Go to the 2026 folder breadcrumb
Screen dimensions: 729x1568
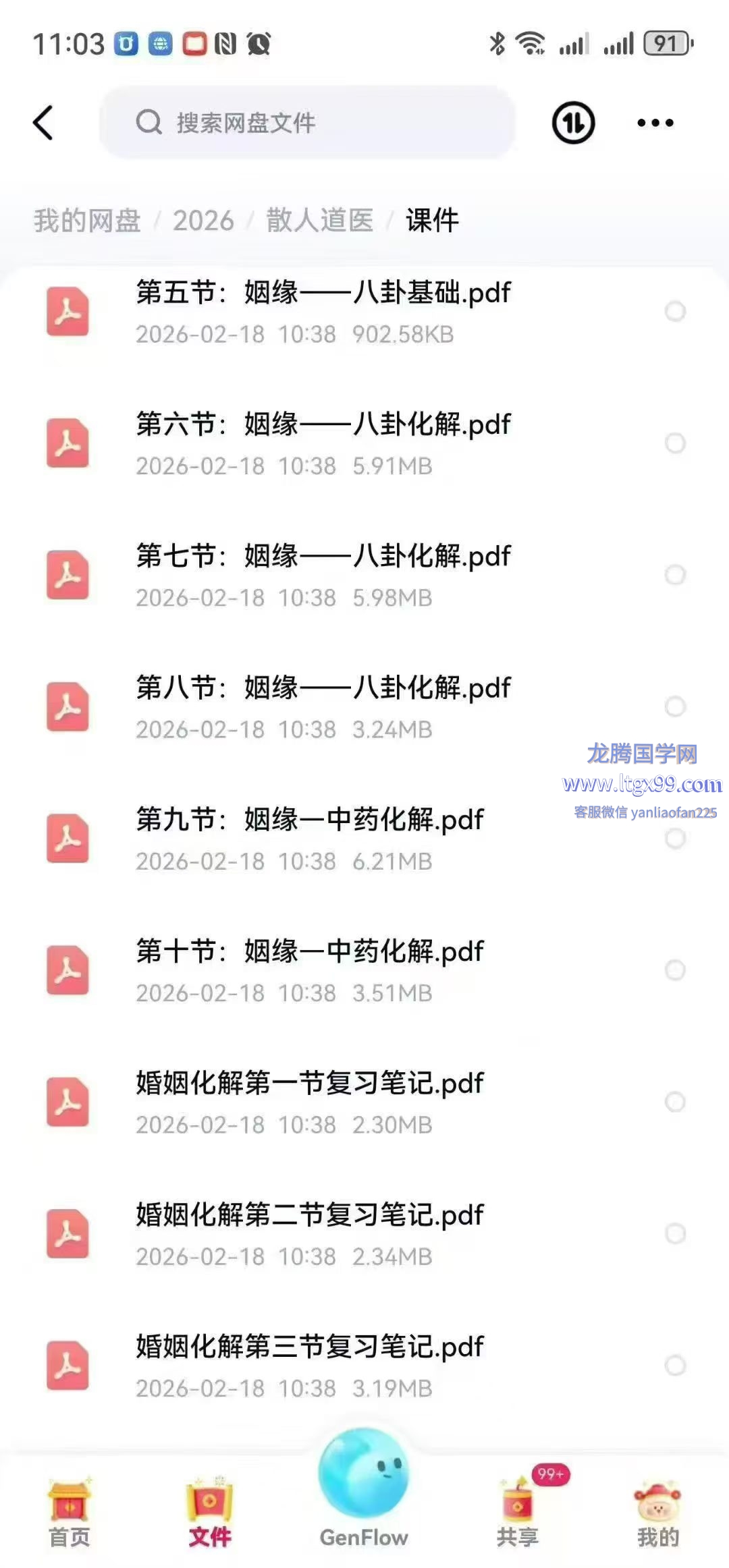(x=203, y=221)
